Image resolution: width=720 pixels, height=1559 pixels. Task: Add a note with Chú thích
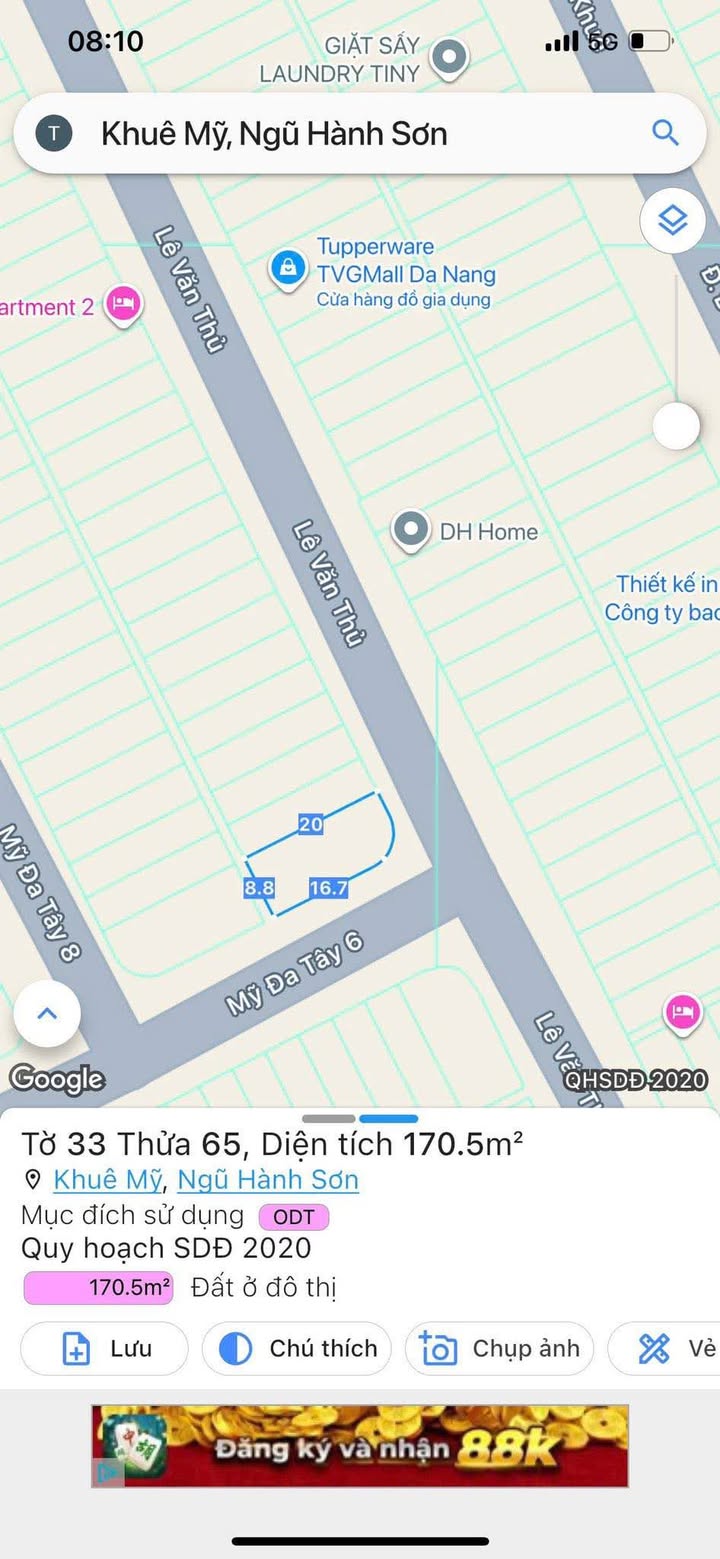[297, 1349]
